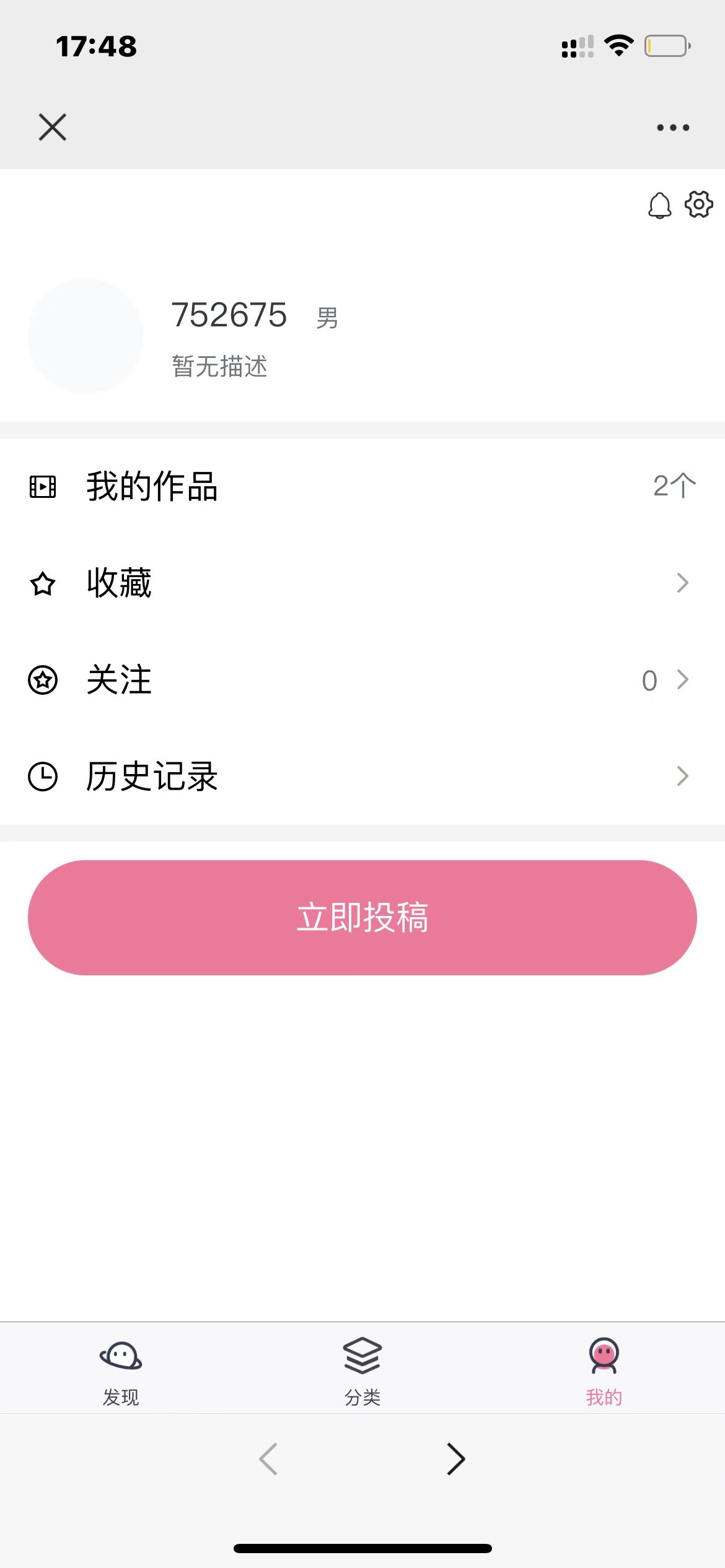Go forward with the right arrow
The image size is (725, 1568).
(456, 1459)
